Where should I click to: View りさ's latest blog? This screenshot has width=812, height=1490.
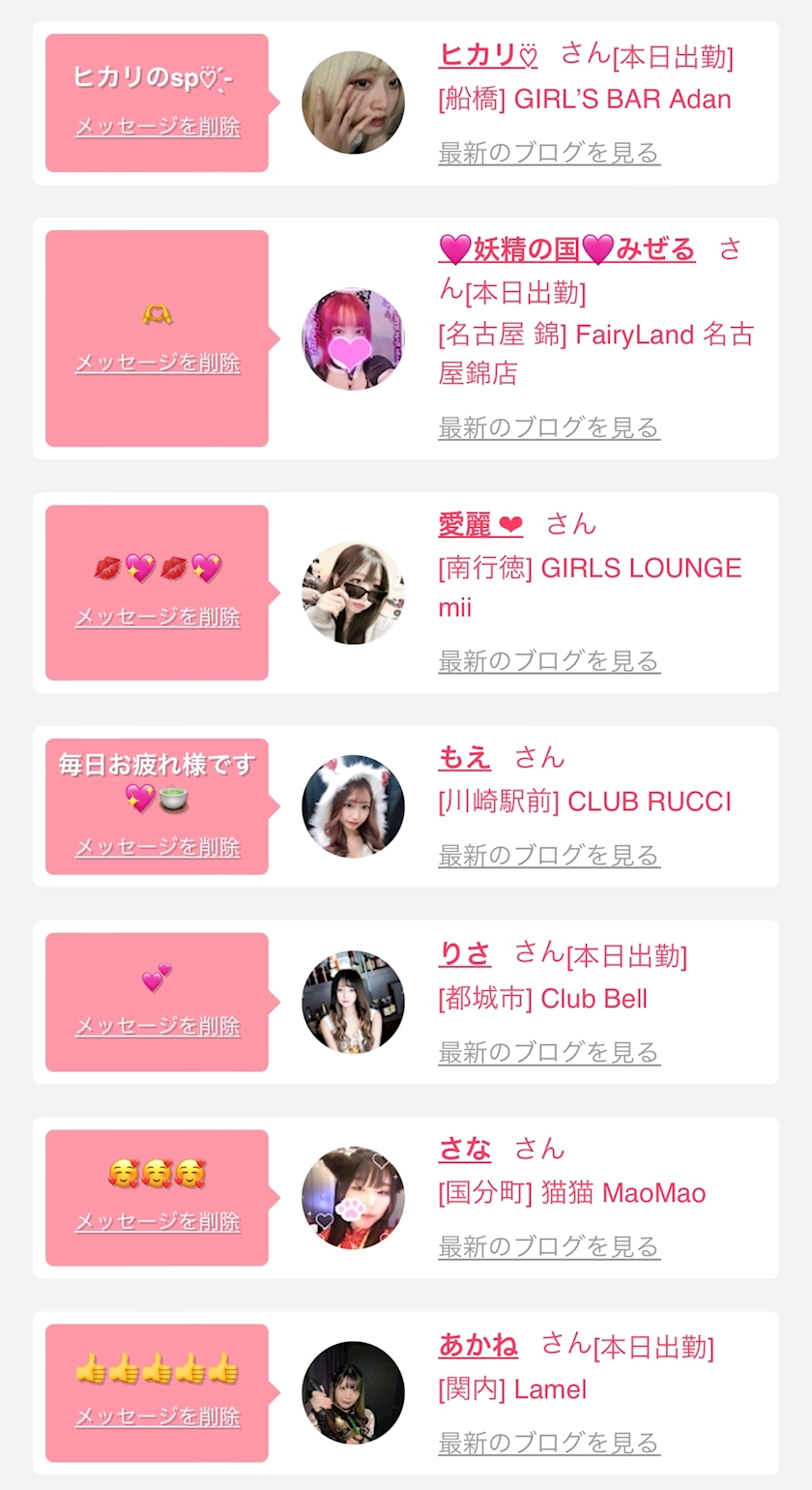(x=549, y=1052)
